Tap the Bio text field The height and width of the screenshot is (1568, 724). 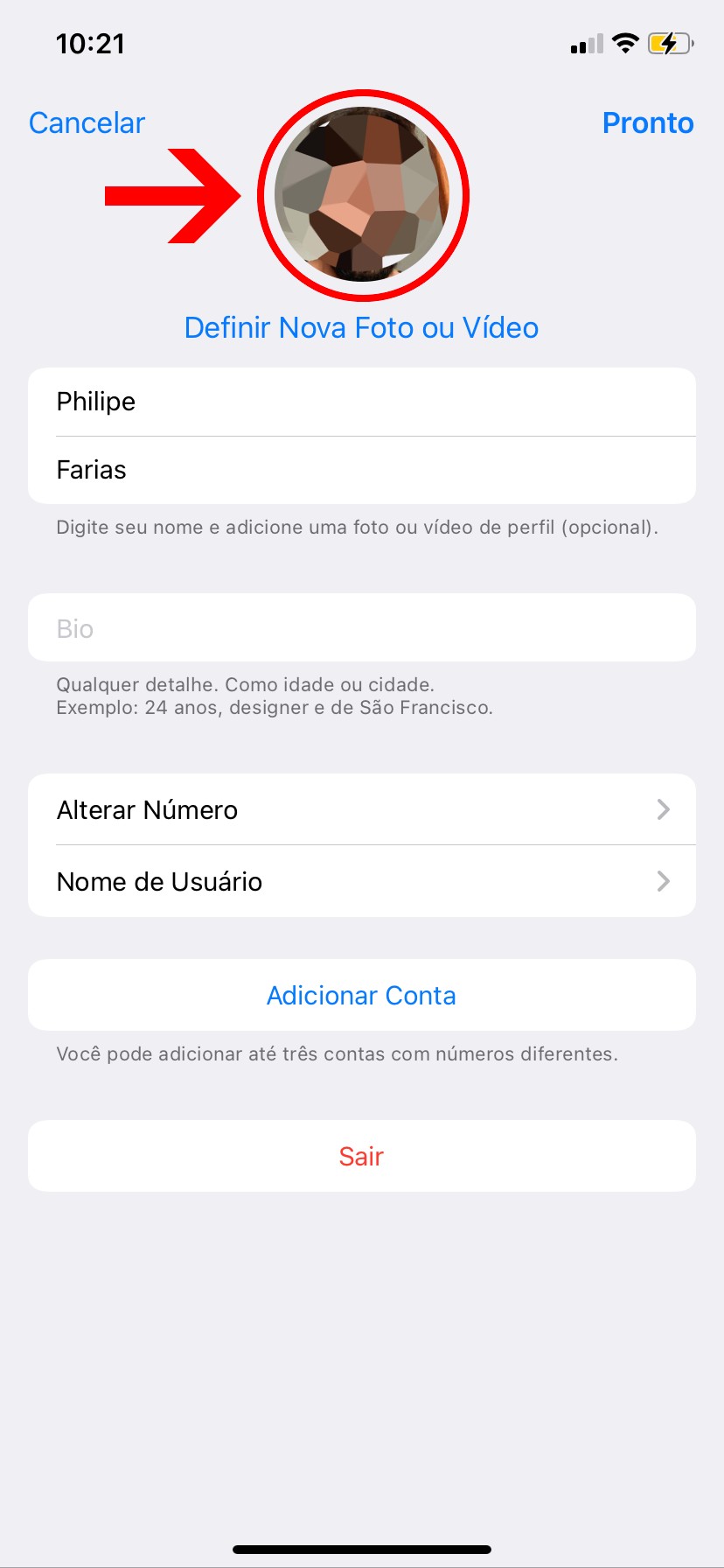click(x=361, y=628)
